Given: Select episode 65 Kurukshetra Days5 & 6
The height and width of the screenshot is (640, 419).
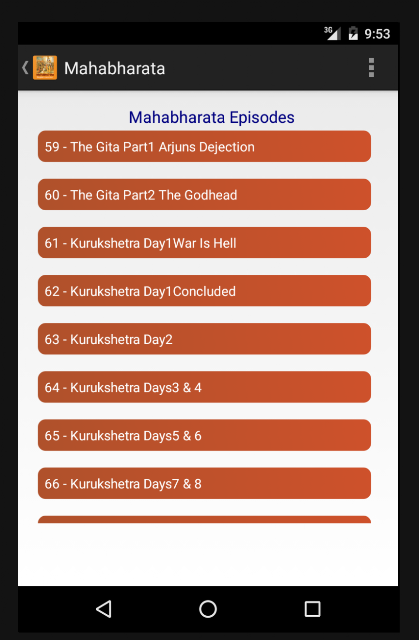Looking at the screenshot, I should (204, 436).
